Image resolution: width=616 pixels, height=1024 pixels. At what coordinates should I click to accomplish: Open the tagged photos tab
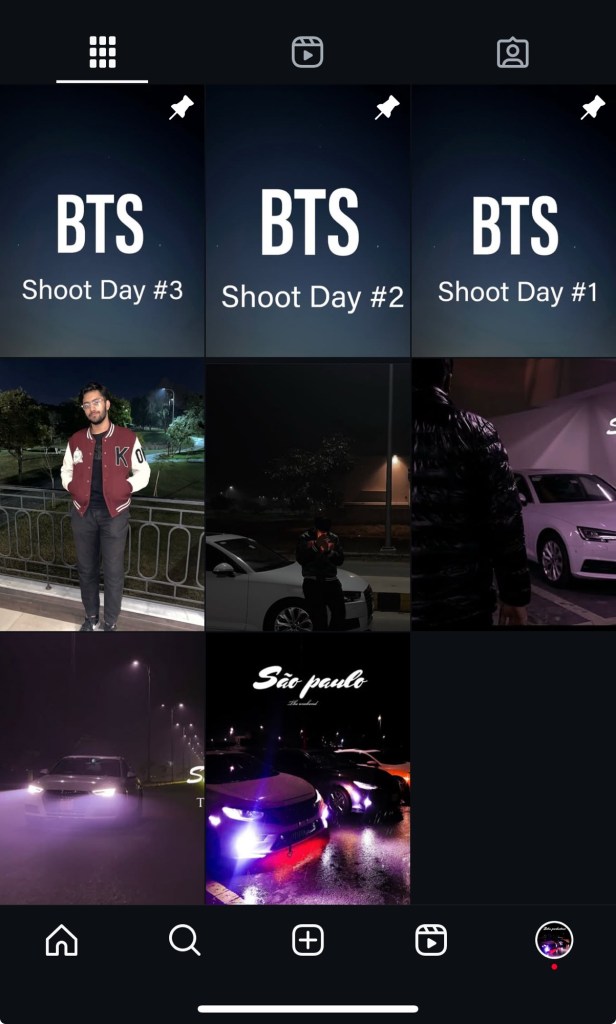(x=512, y=52)
